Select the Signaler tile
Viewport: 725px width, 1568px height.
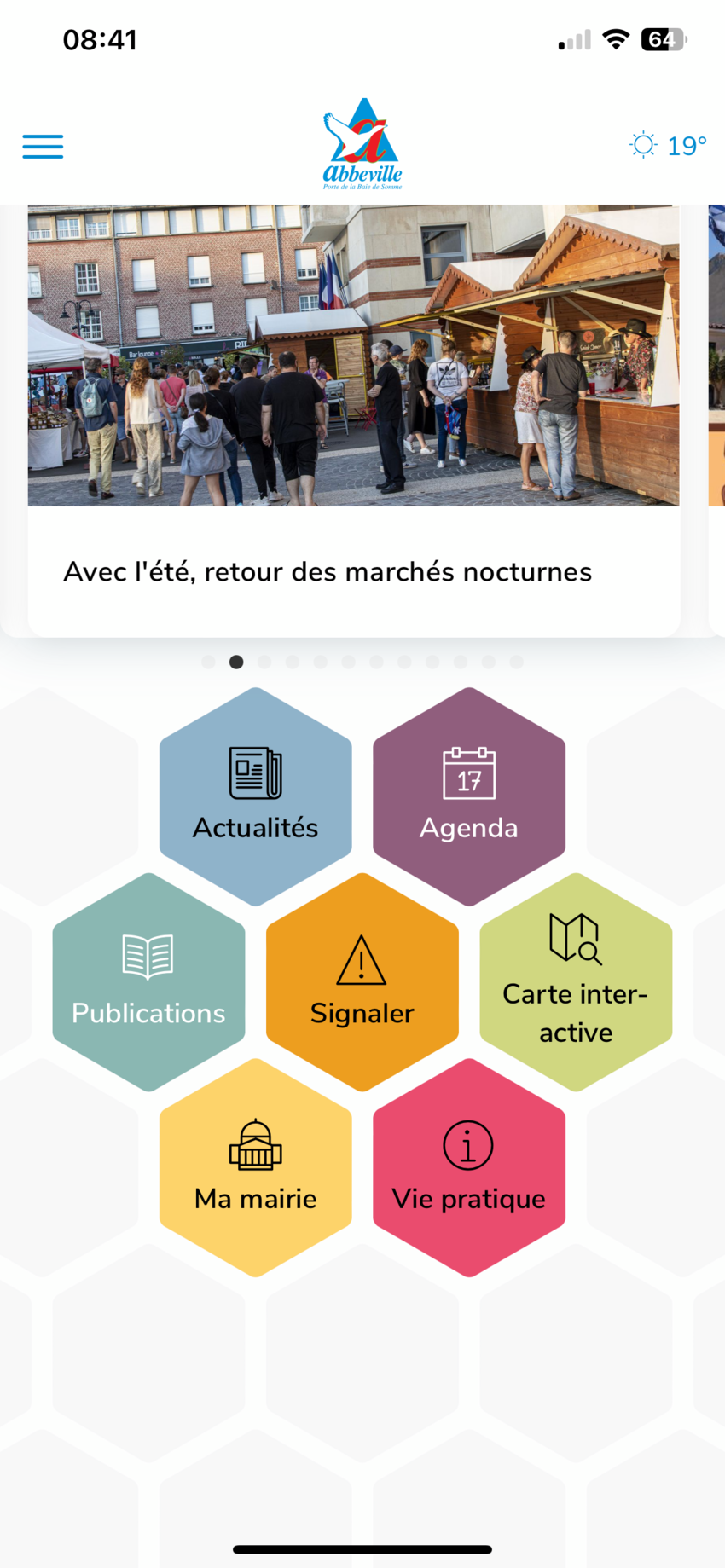pos(362,981)
